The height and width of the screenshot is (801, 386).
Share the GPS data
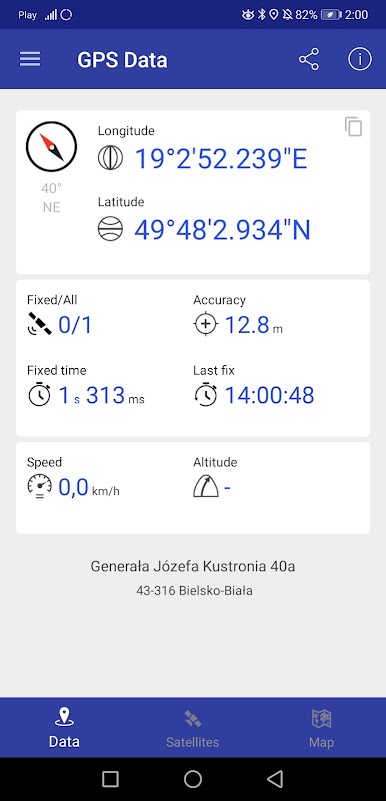click(x=309, y=59)
